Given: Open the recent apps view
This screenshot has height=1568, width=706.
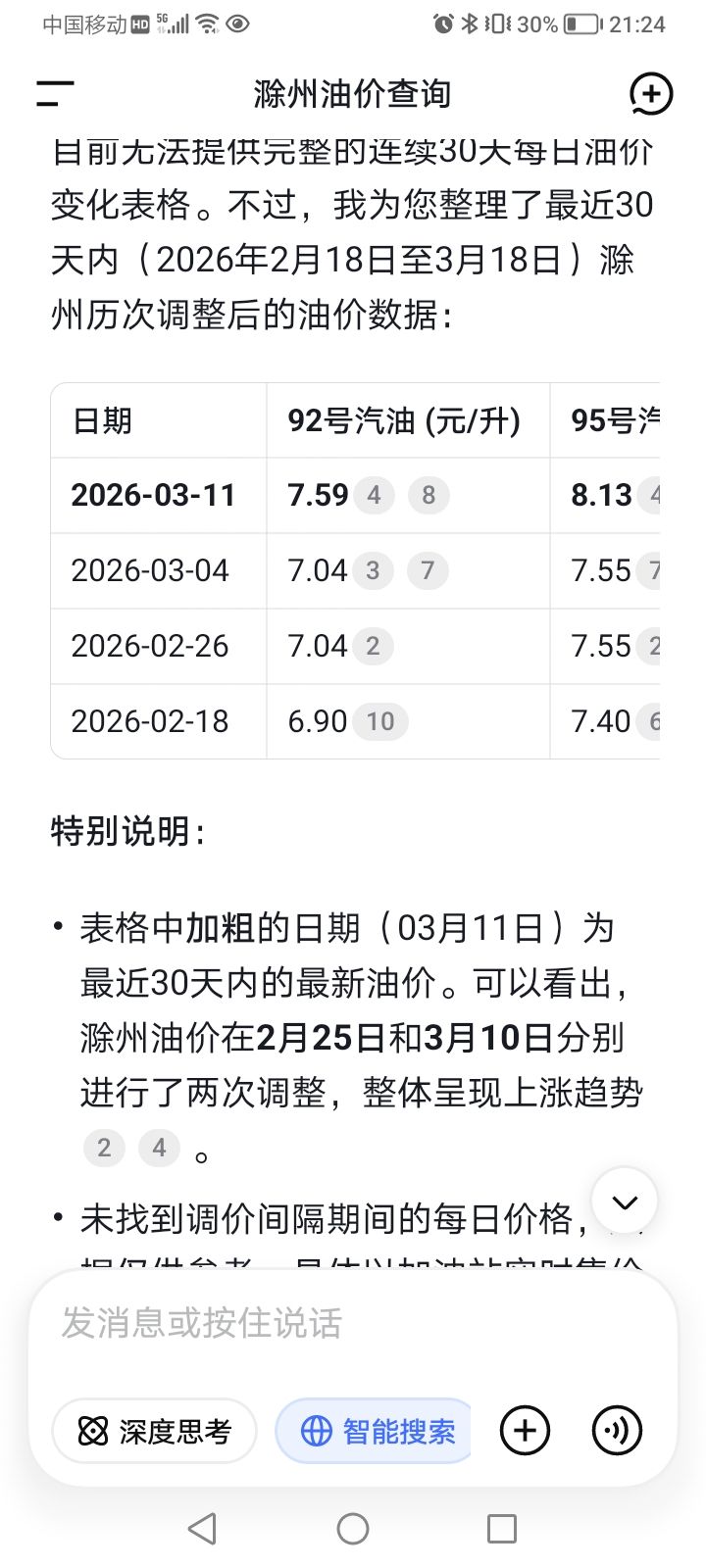Looking at the screenshot, I should tap(501, 1528).
